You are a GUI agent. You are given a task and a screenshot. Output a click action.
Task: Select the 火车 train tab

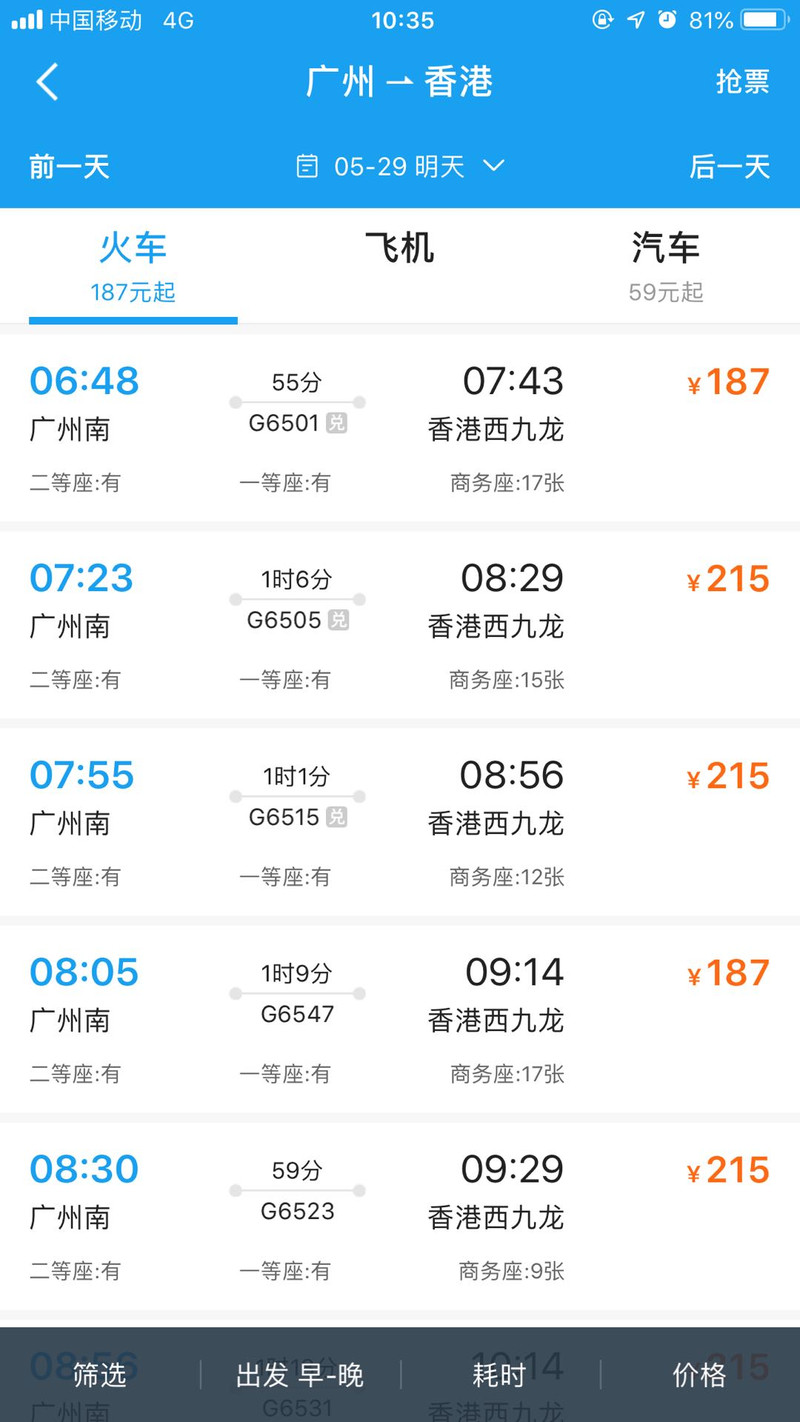pos(133,264)
